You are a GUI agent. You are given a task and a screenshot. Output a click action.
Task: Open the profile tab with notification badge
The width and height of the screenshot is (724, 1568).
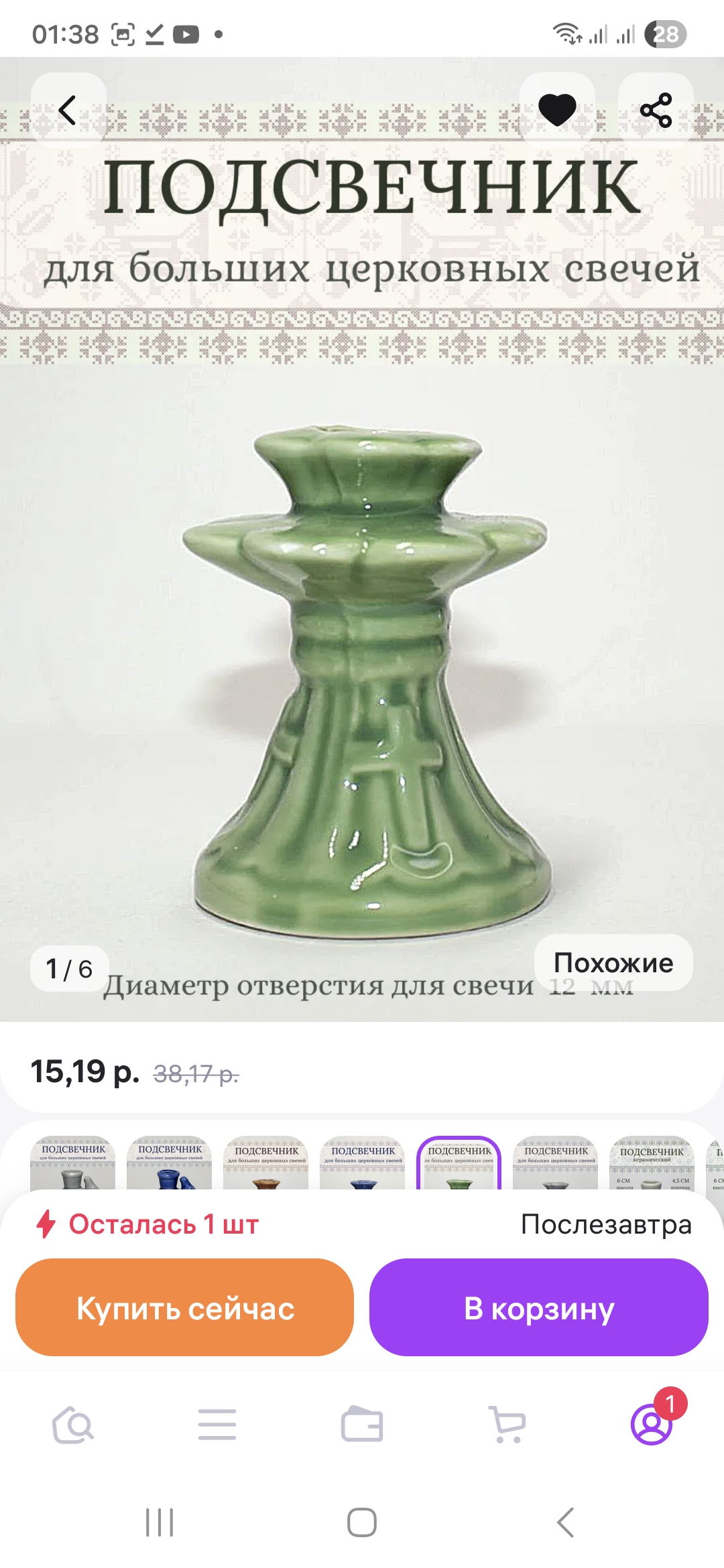pyautogui.click(x=652, y=1425)
